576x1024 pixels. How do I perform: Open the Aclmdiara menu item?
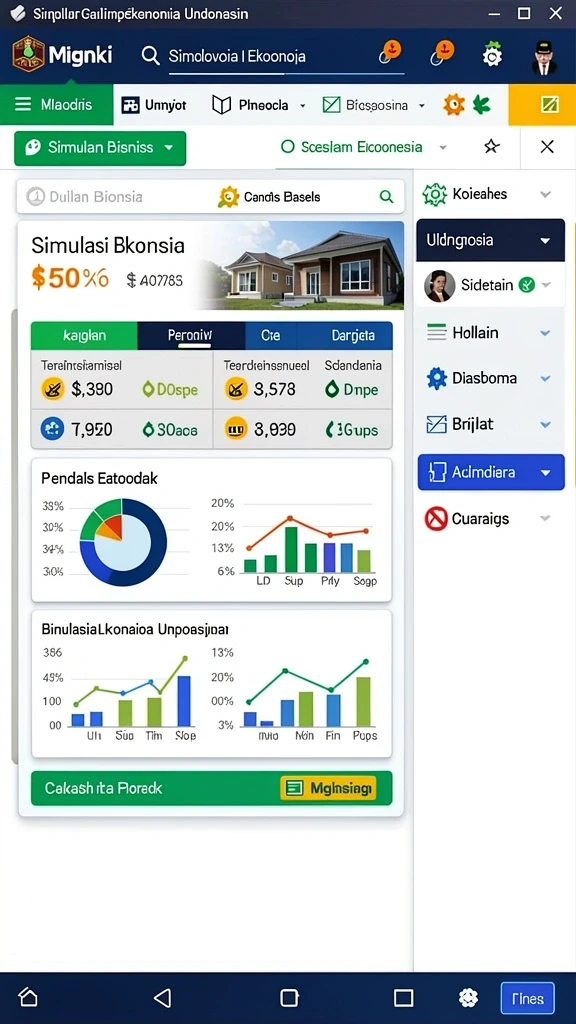pyautogui.click(x=490, y=472)
